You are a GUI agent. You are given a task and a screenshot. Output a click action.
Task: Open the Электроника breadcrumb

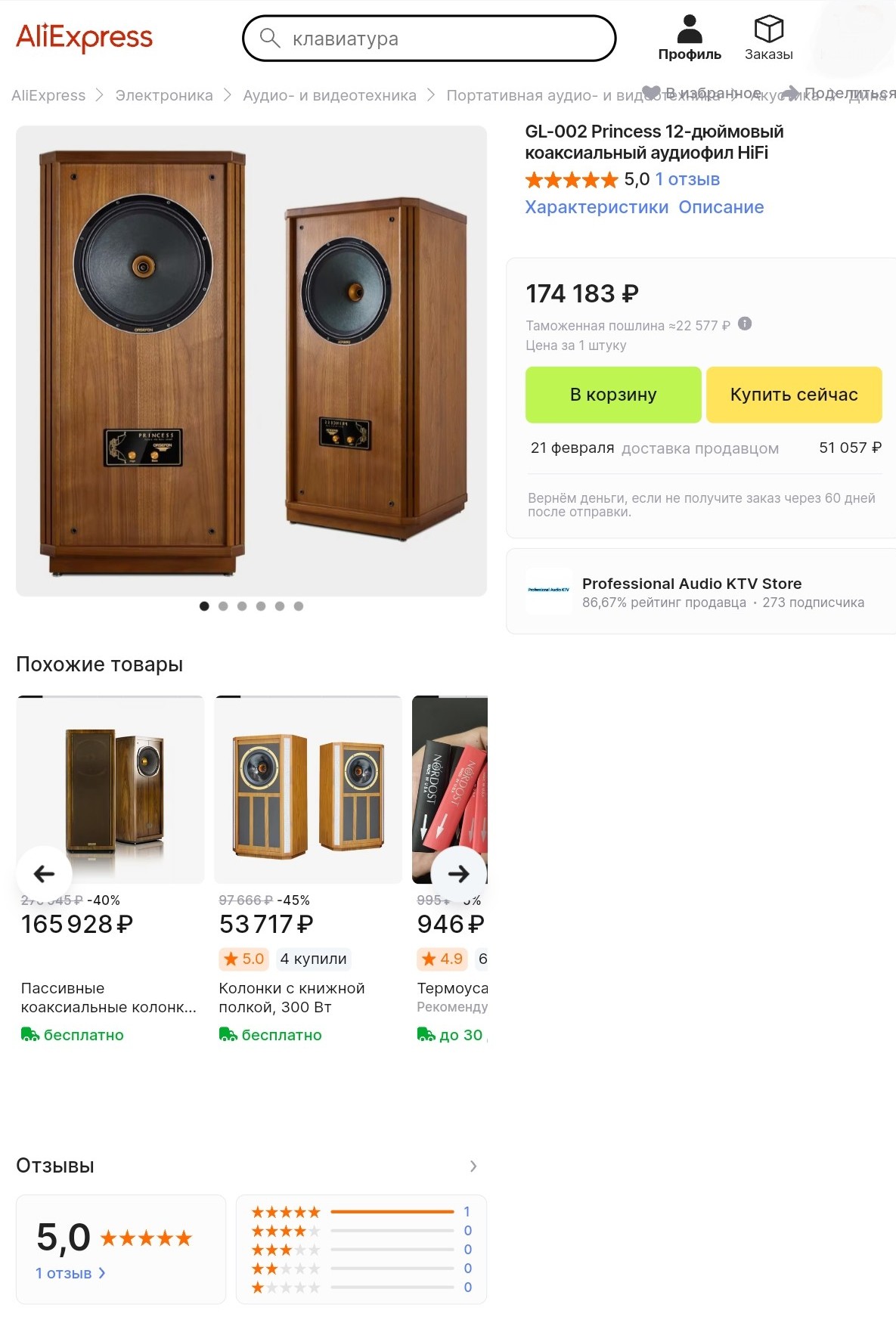[x=164, y=95]
